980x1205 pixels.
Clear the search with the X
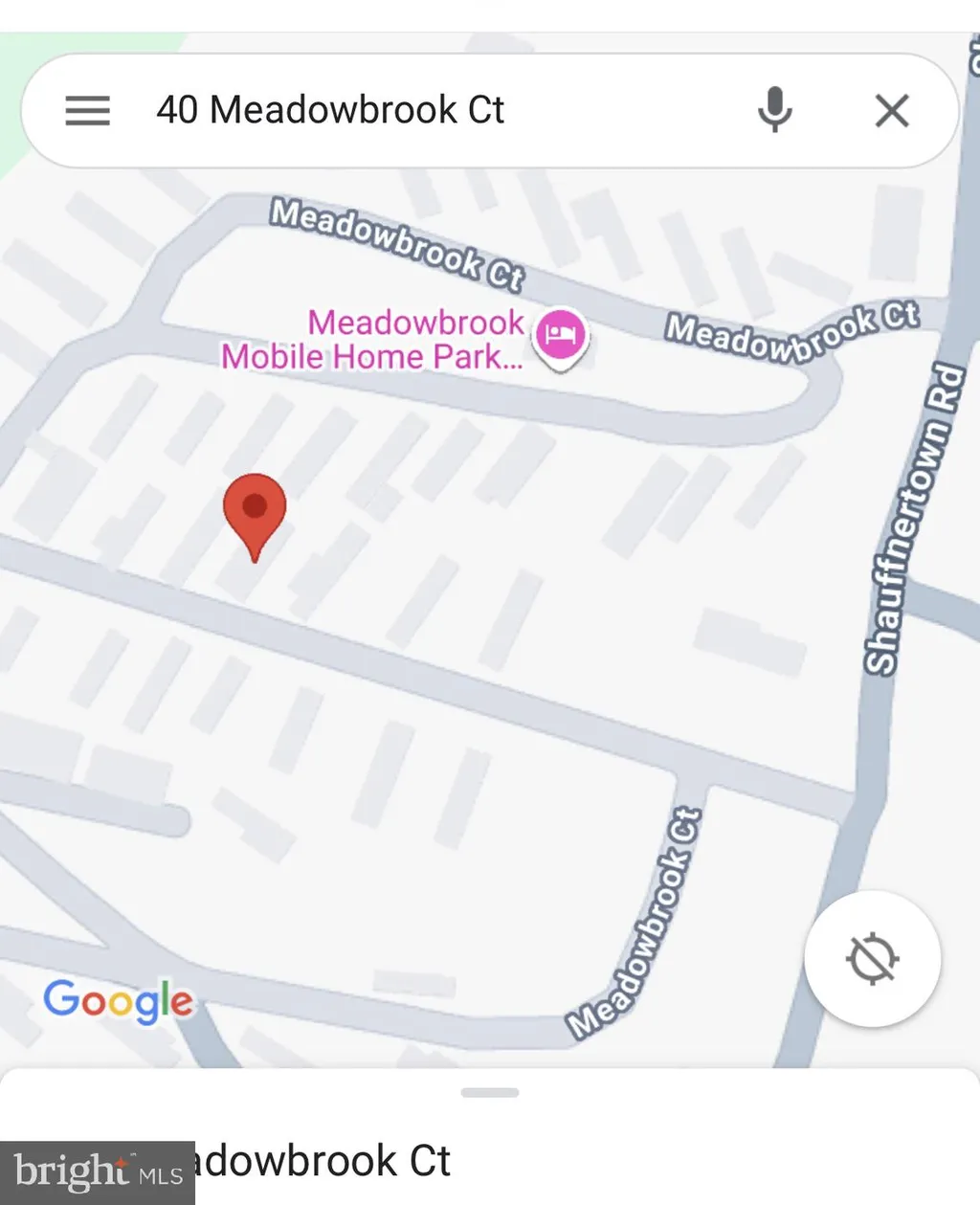point(892,111)
